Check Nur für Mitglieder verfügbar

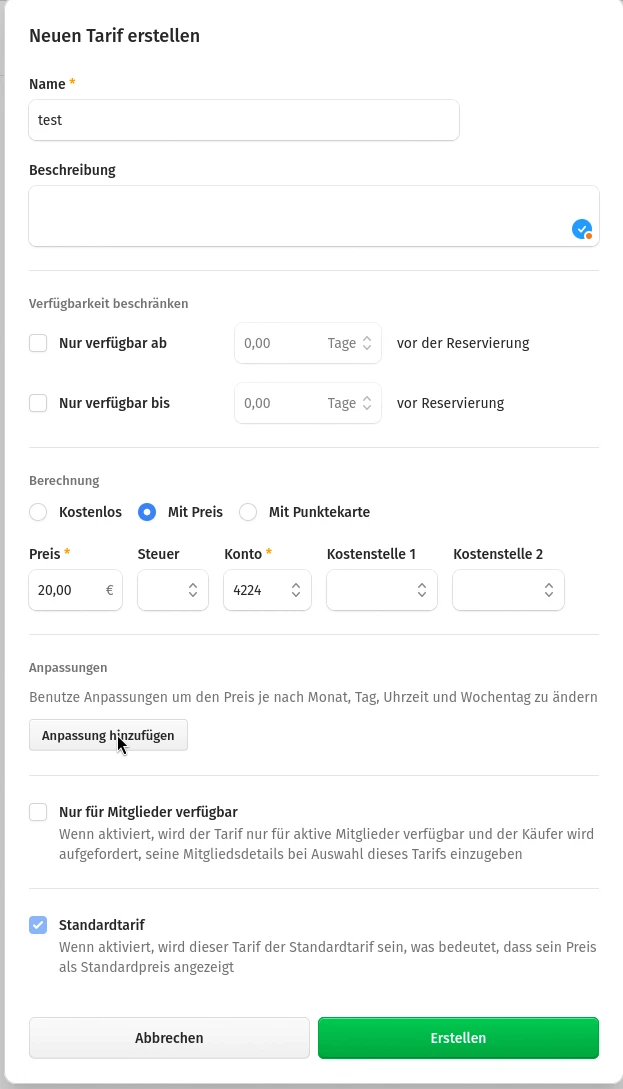pos(38,812)
